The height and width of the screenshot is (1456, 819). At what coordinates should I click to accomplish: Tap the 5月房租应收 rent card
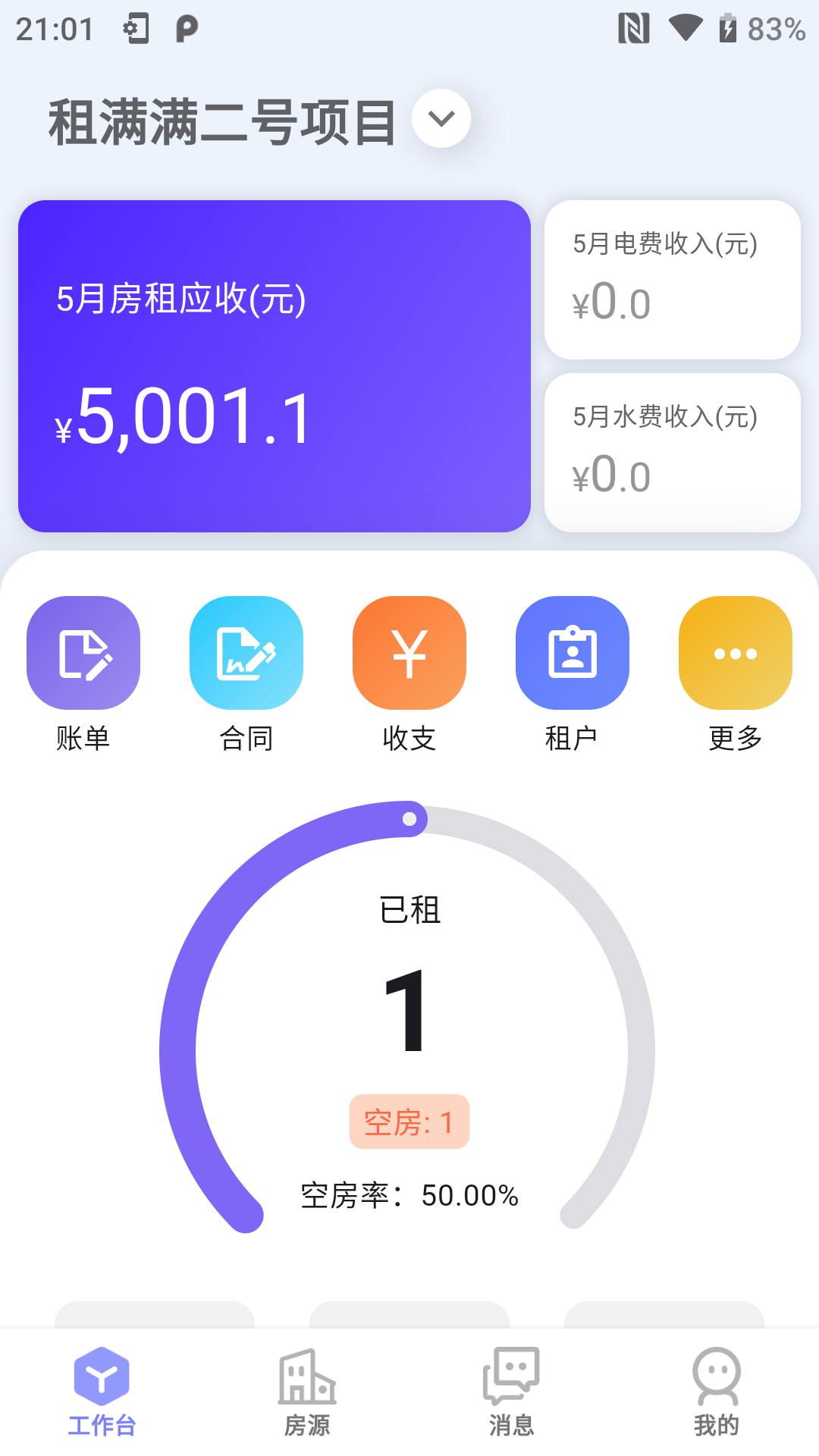275,364
